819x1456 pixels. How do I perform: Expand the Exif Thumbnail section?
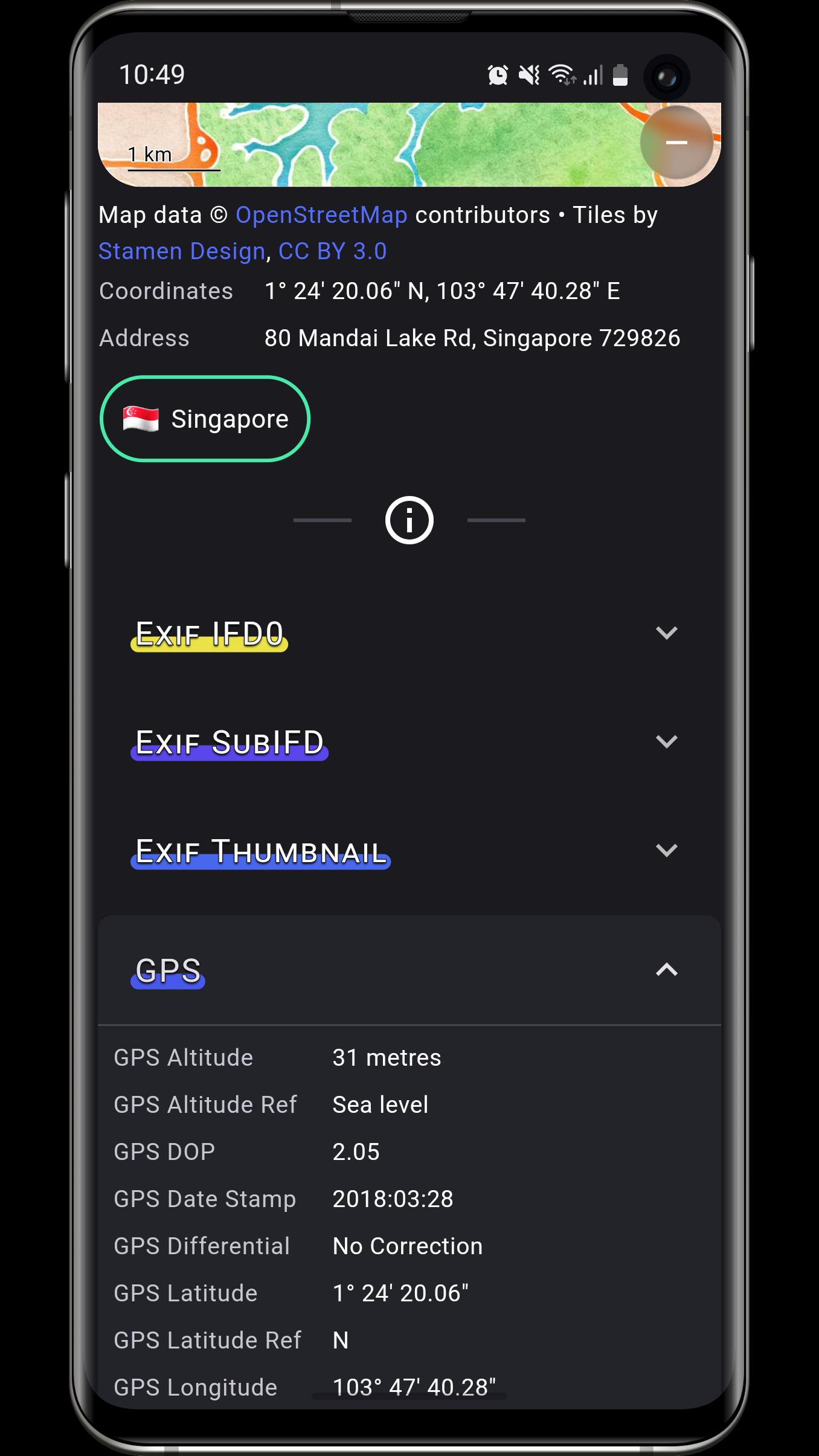666,851
